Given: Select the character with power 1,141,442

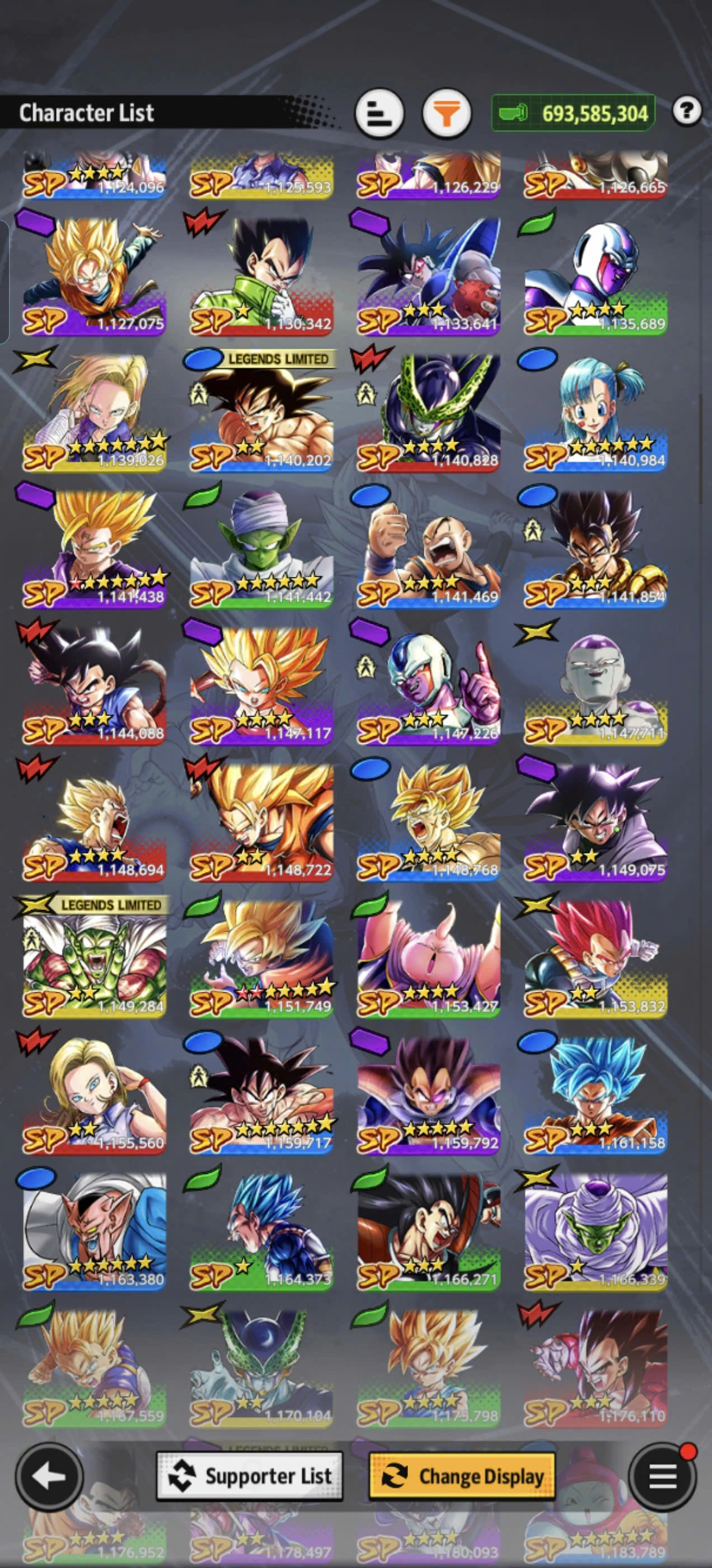Looking at the screenshot, I should click(x=261, y=550).
